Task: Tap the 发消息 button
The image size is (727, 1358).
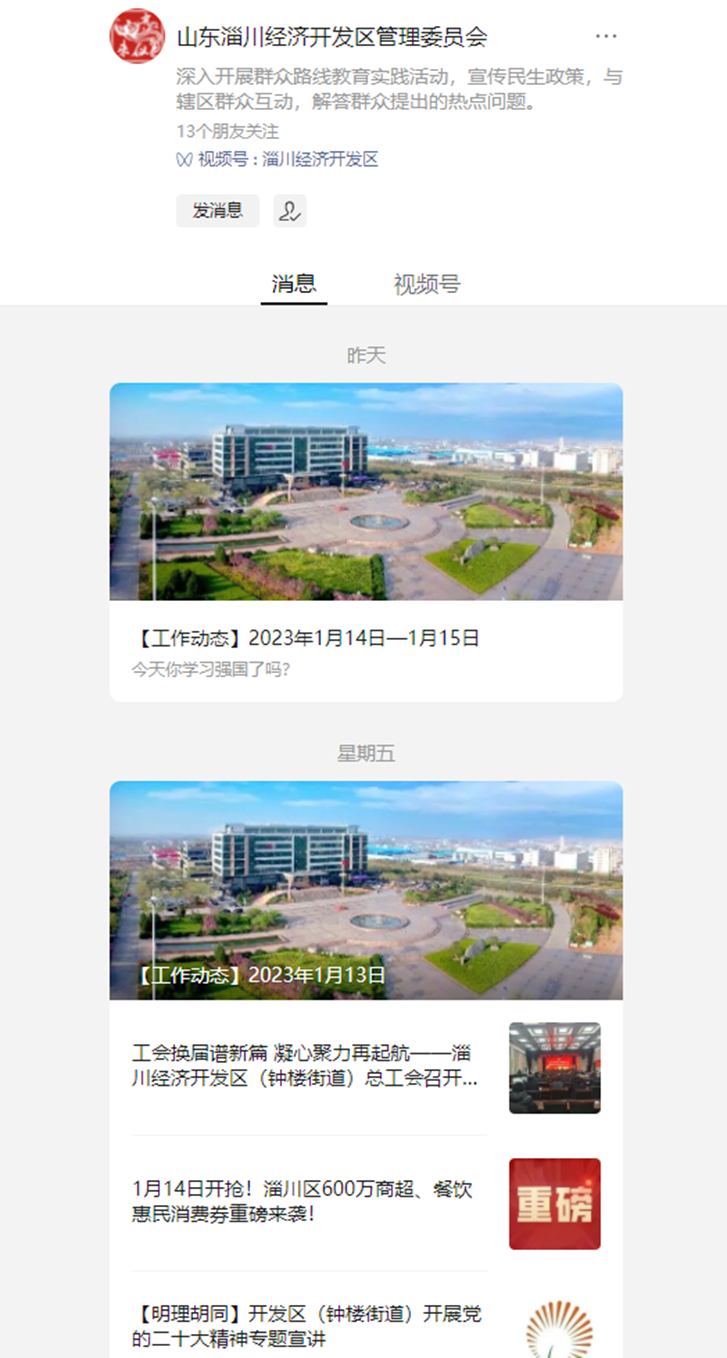Action: [217, 211]
